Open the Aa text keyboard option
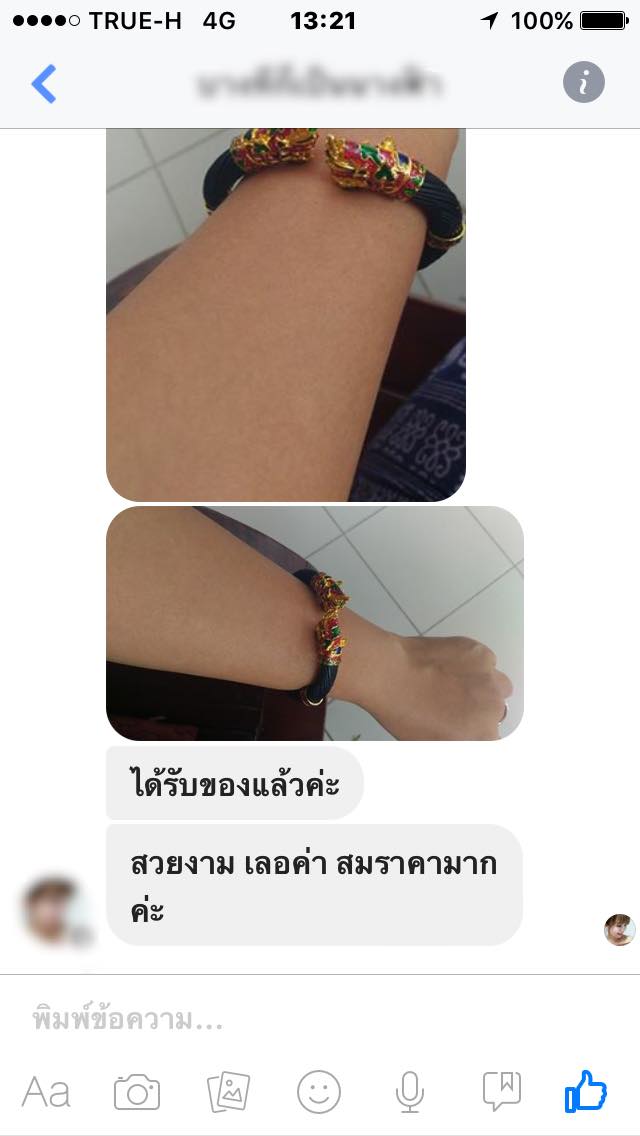 46,1092
